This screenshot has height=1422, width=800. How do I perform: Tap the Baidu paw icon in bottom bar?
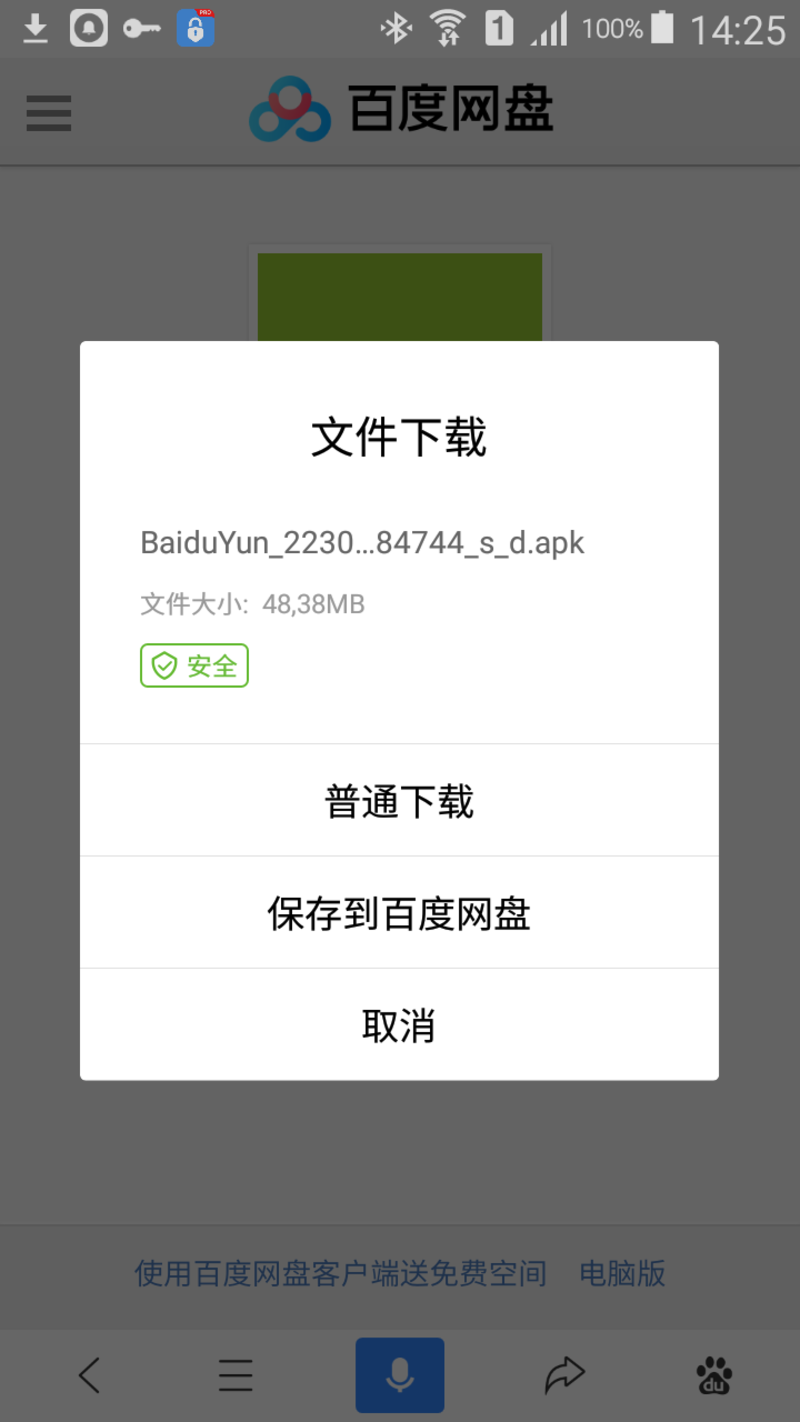click(x=713, y=1375)
